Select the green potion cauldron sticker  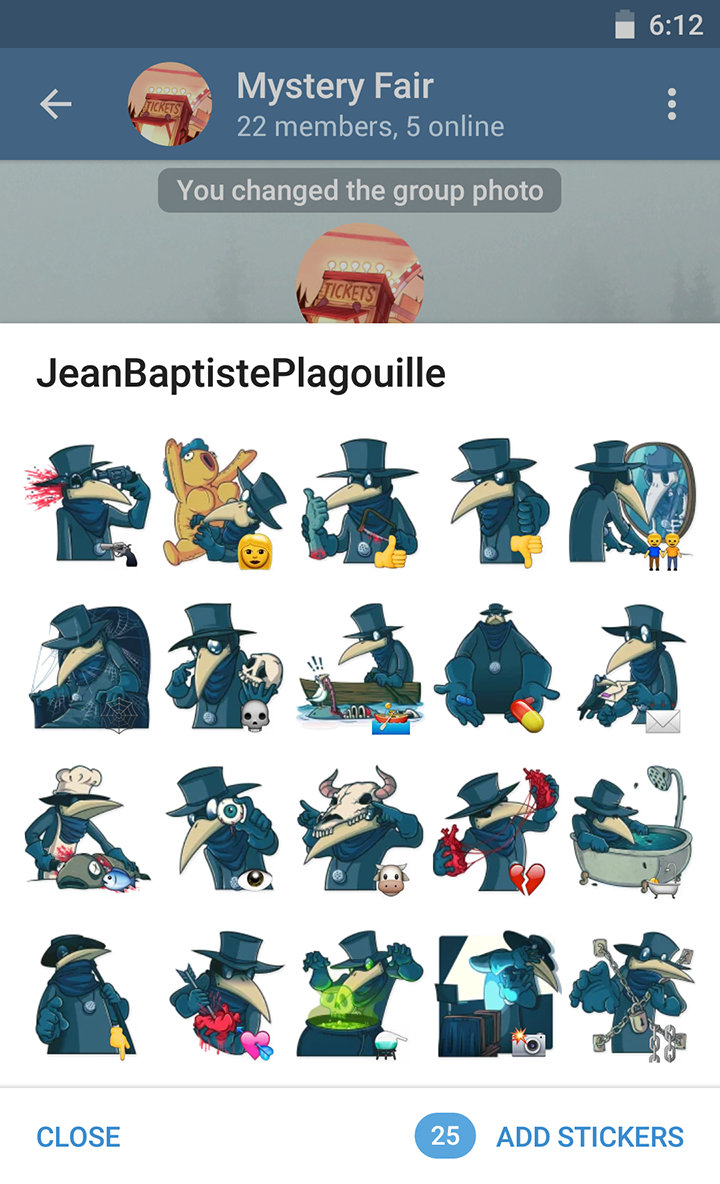360,994
